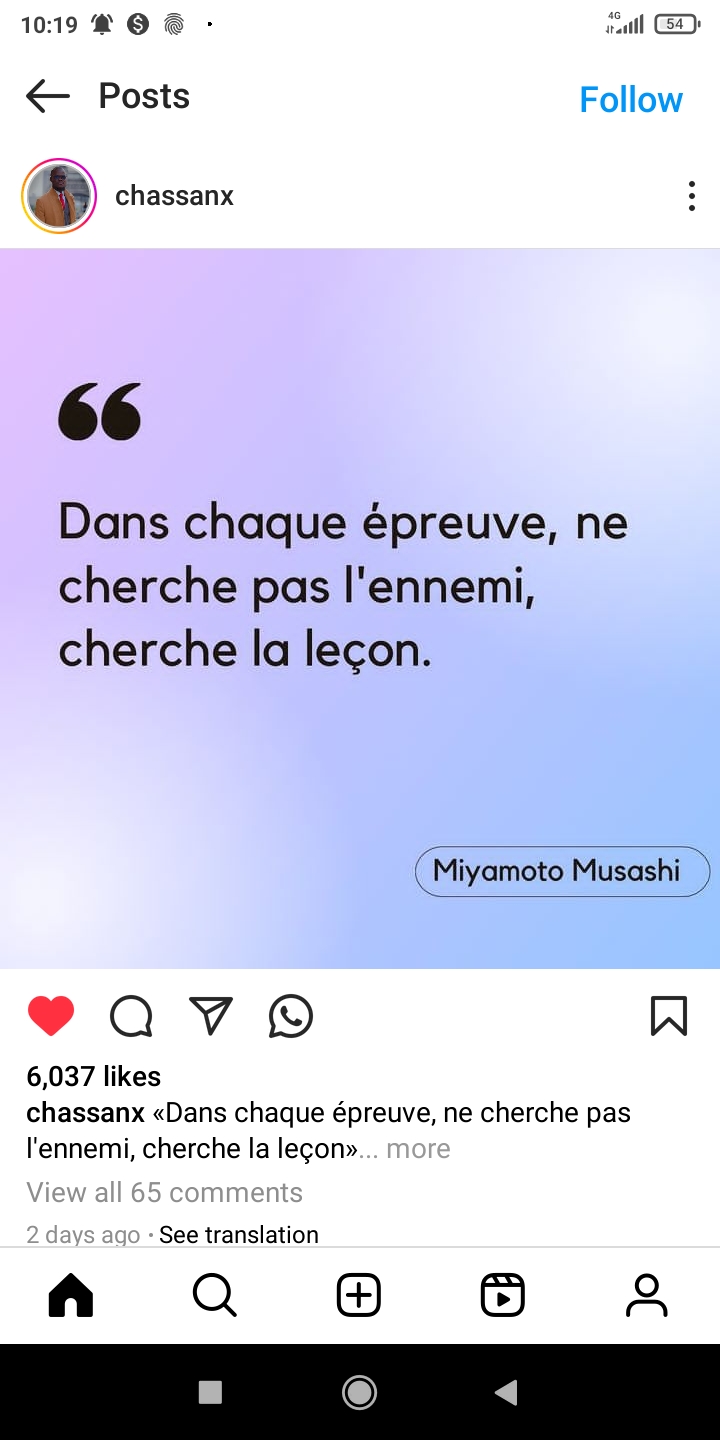Go to your Profile tab
This screenshot has height=1440, width=720.
(647, 1296)
